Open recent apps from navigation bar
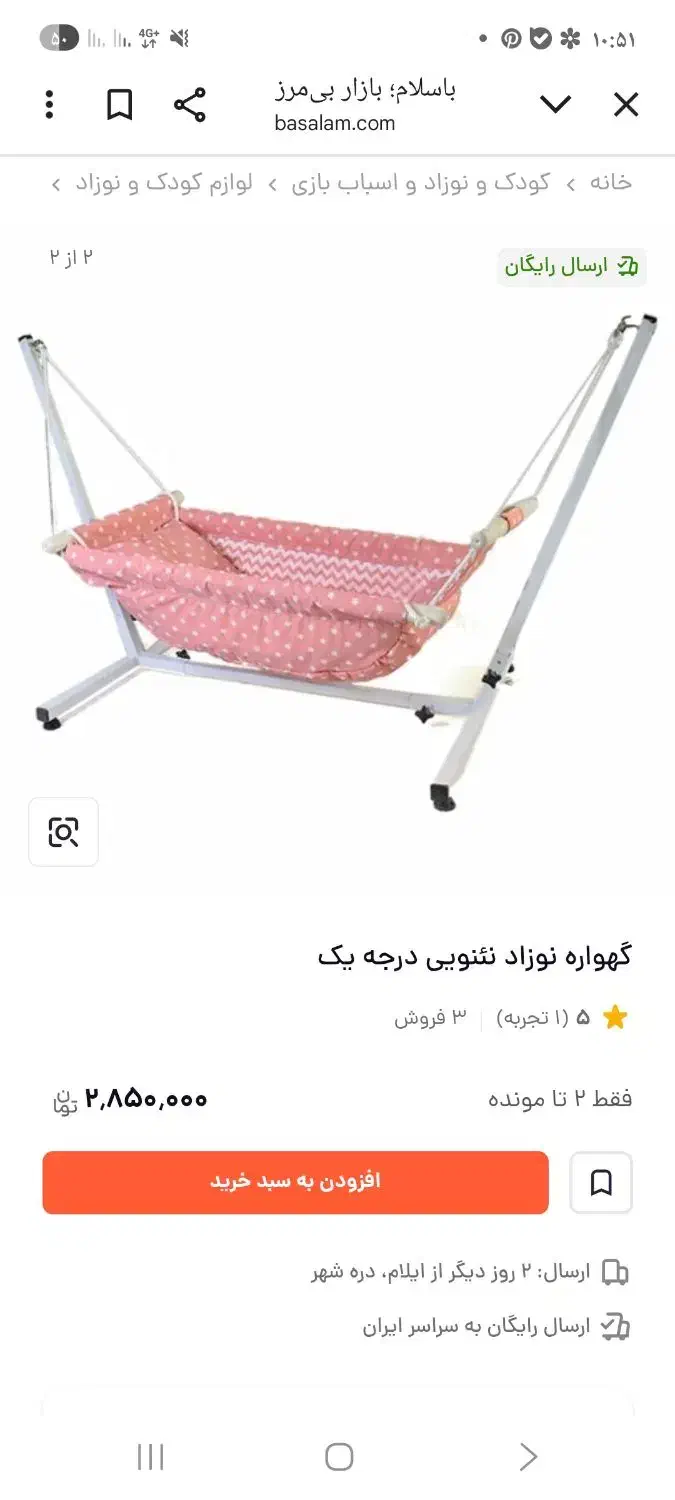Image resolution: width=675 pixels, height=1500 pixels. click(150, 1457)
